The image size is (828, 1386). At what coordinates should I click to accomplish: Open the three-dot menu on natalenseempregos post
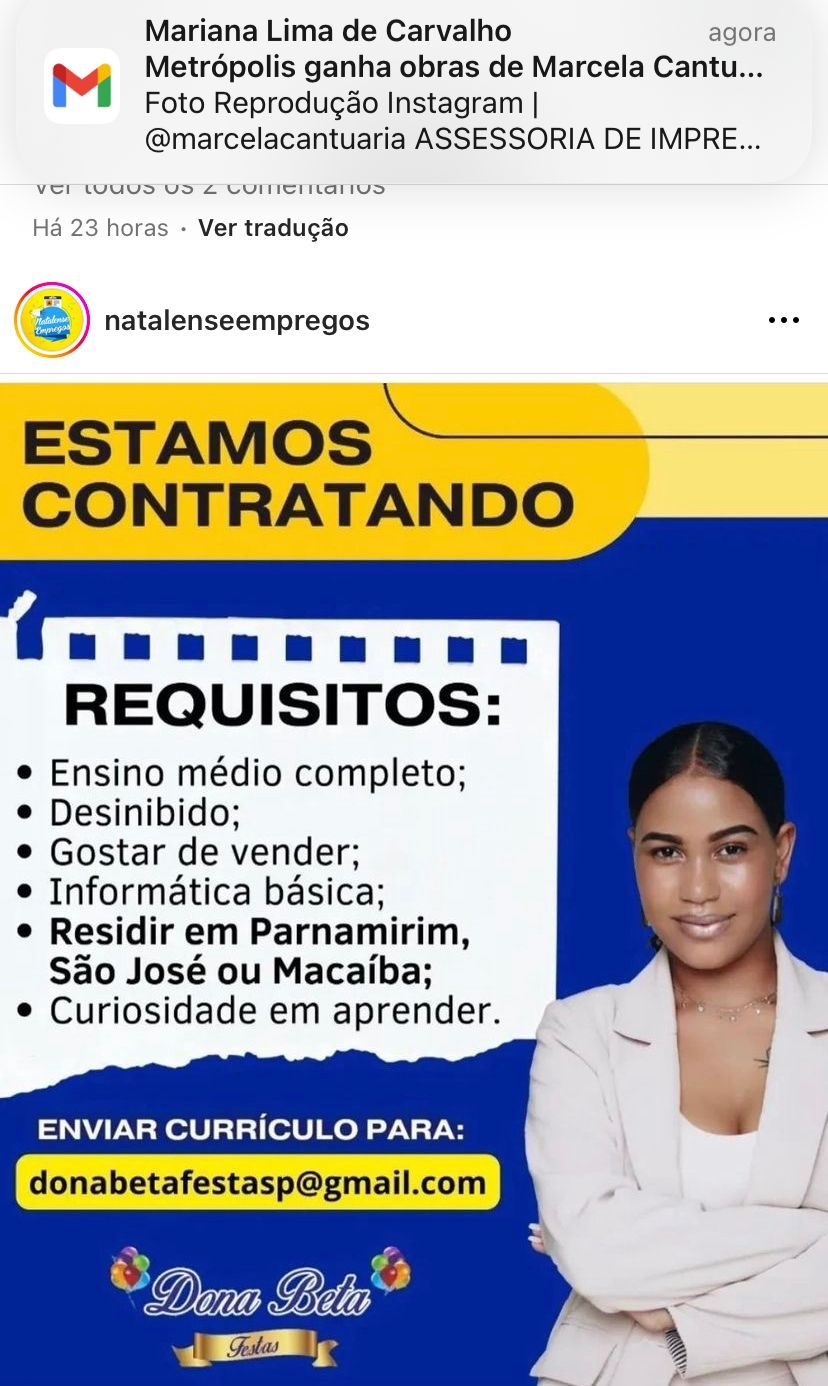pos(783,321)
